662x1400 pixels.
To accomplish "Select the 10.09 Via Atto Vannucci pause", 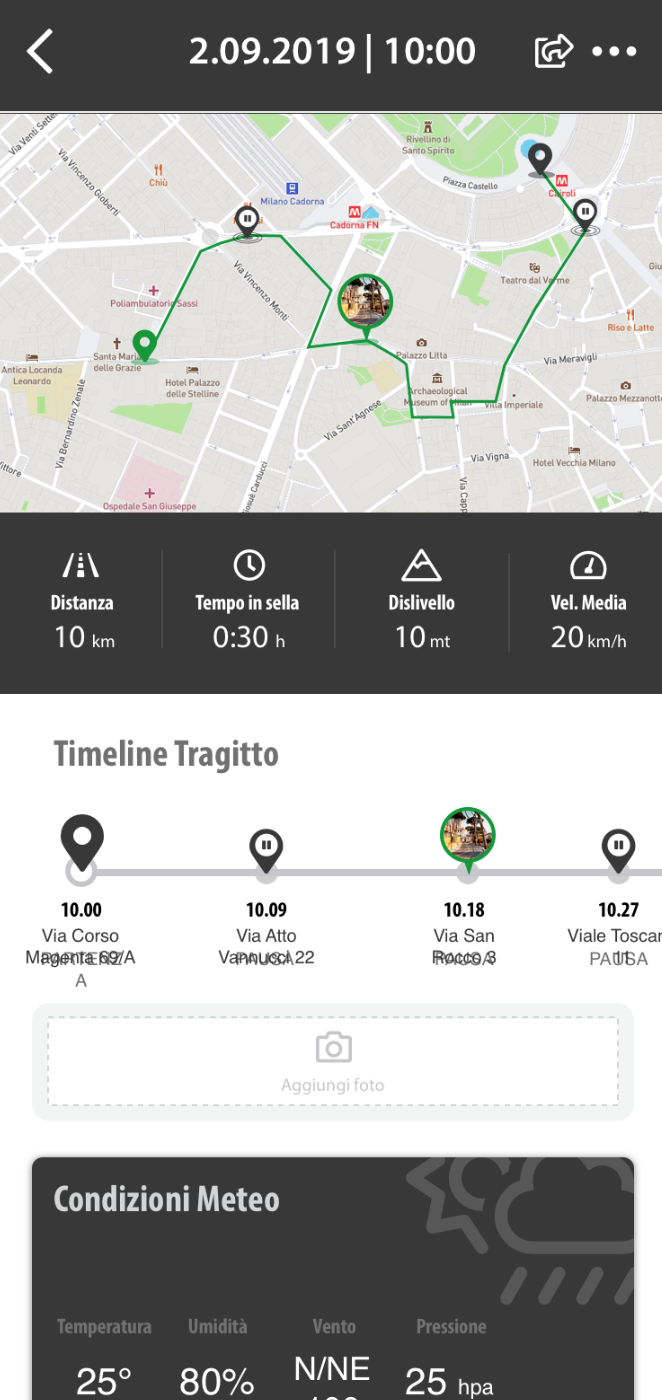I will 266,850.
